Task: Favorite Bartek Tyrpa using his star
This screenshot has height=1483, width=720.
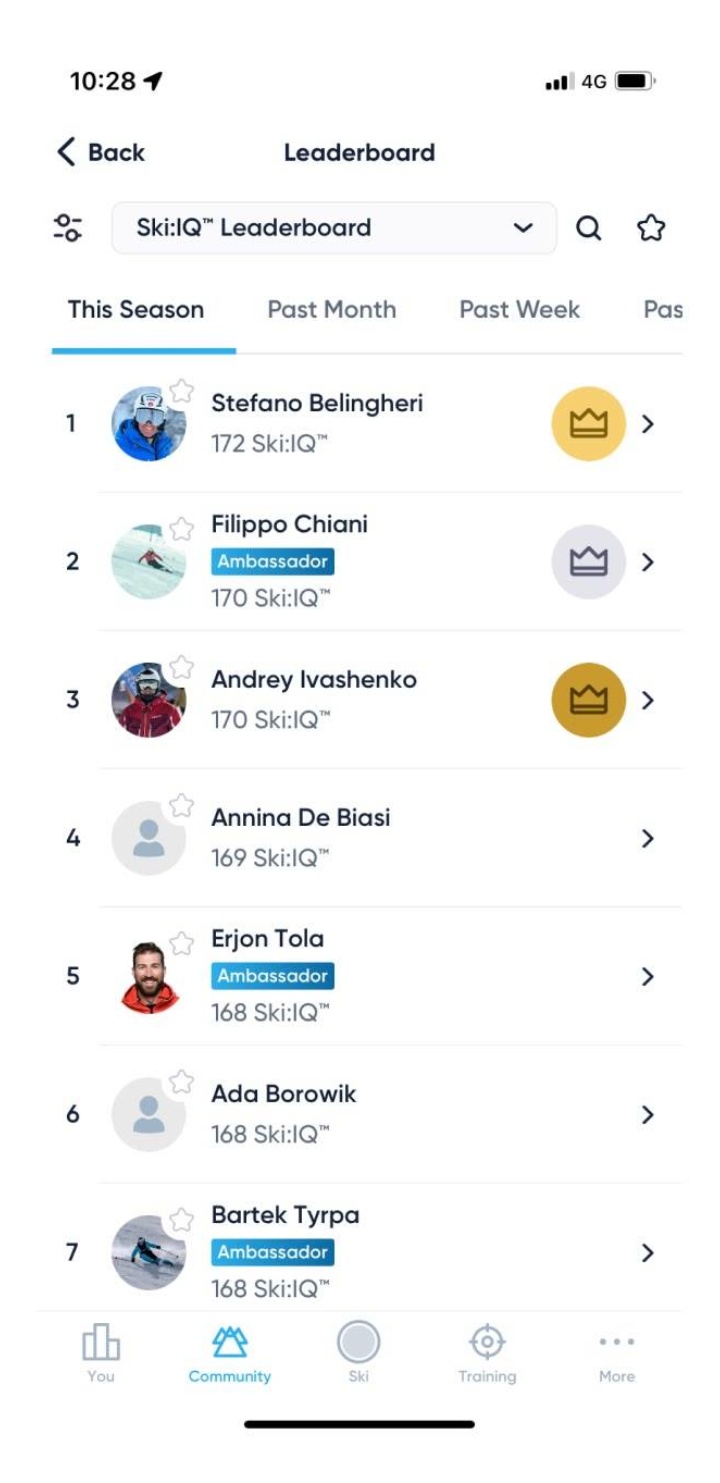Action: pyautogui.click(x=181, y=1219)
